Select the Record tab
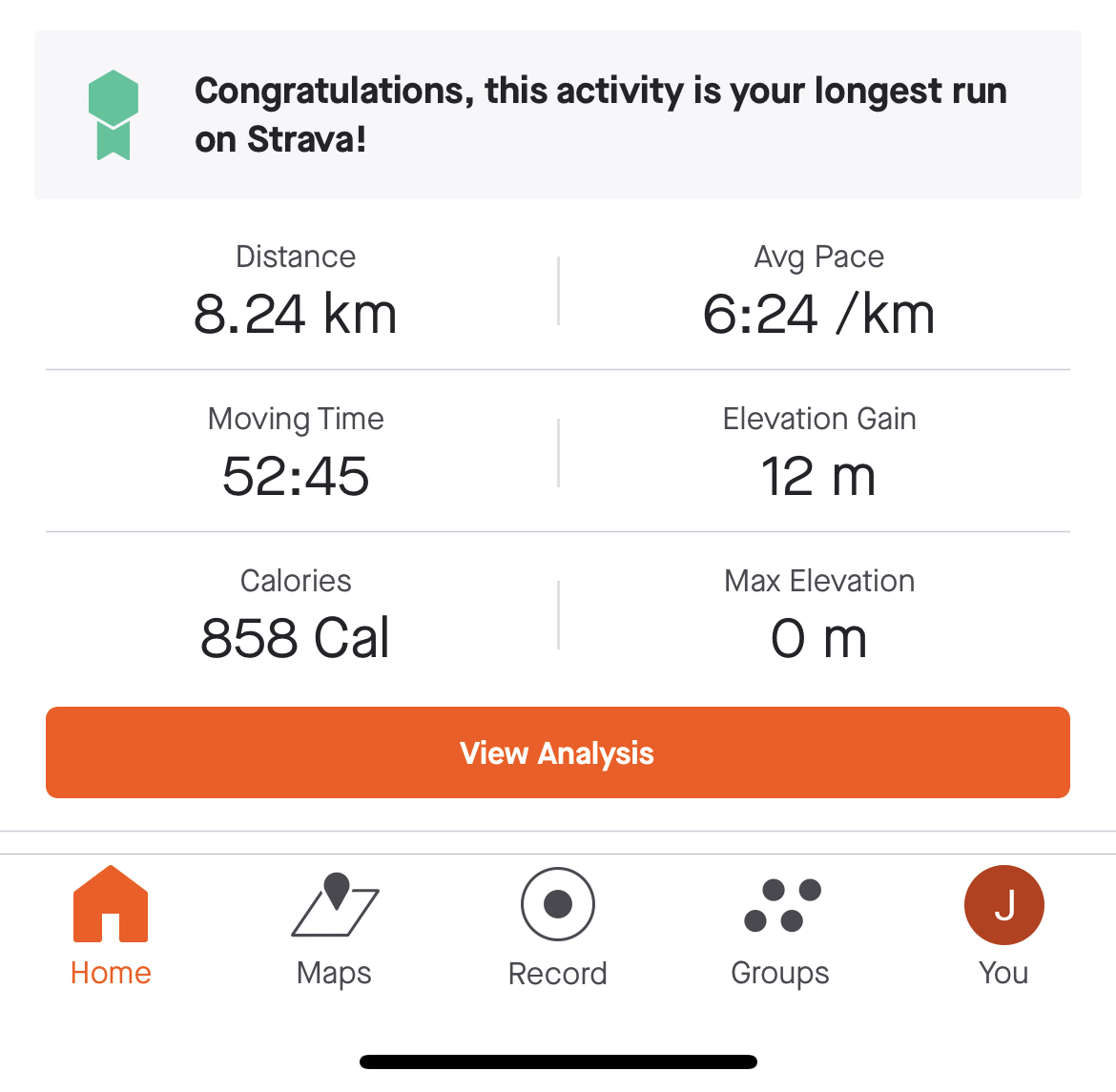The height and width of the screenshot is (1092, 1116). pyautogui.click(x=557, y=926)
